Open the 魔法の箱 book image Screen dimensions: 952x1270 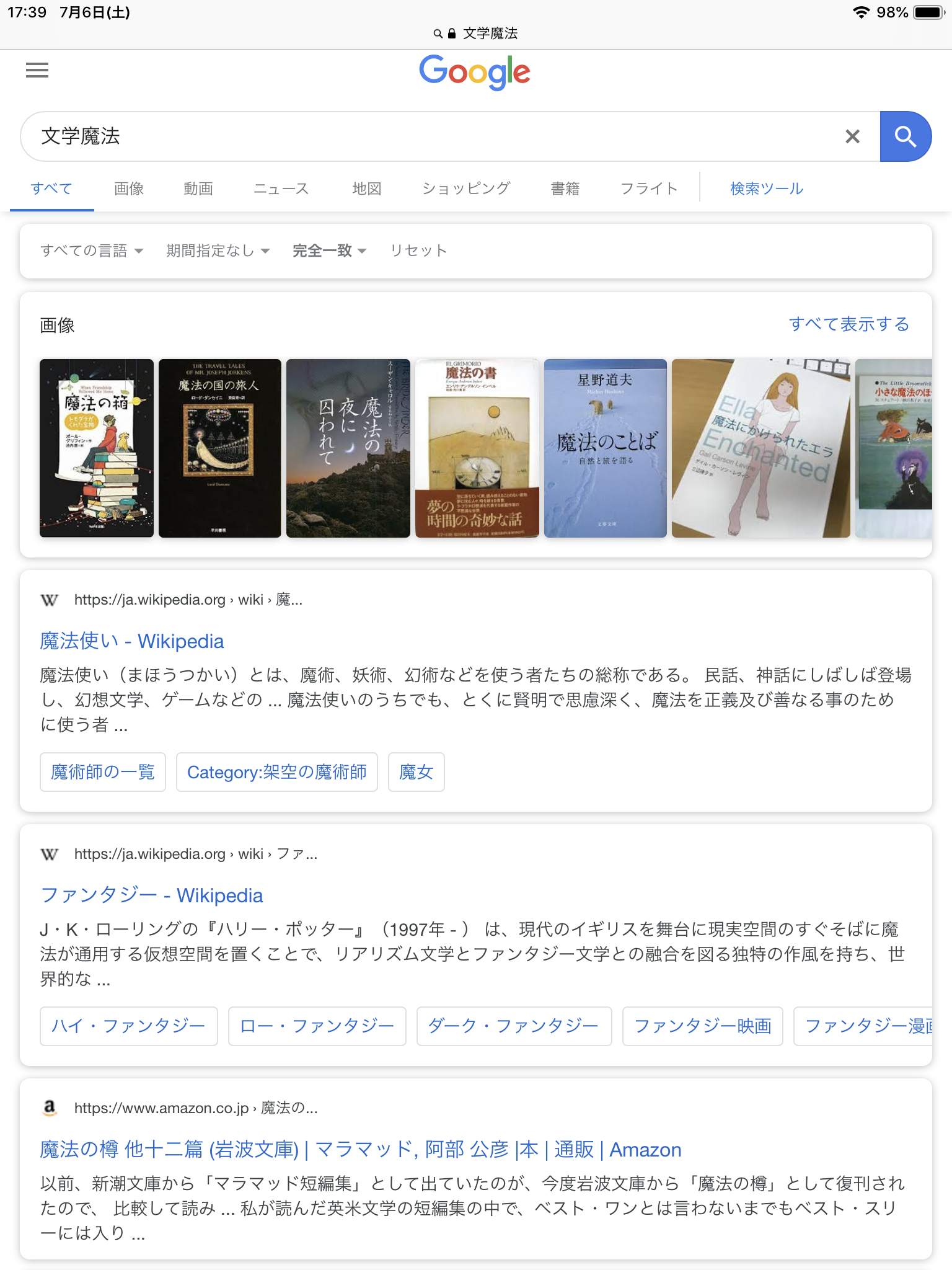pyautogui.click(x=97, y=448)
